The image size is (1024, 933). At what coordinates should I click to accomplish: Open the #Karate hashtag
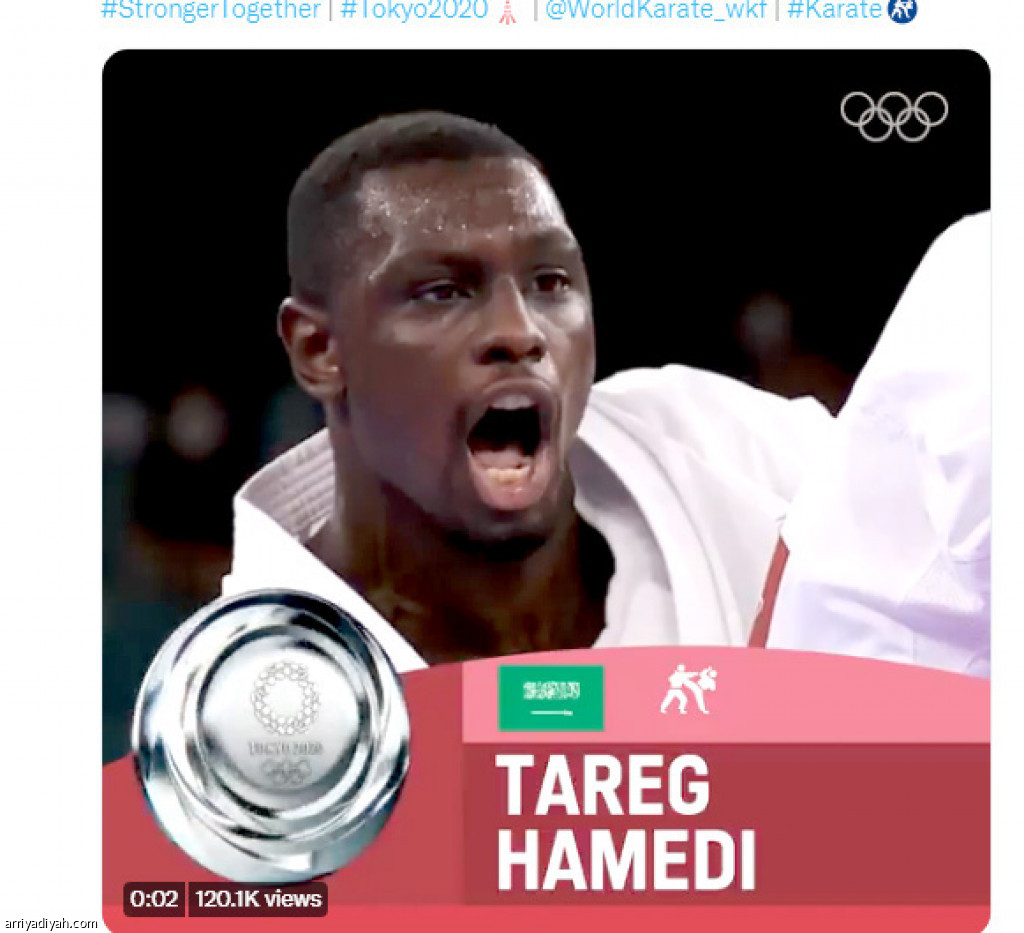834,11
